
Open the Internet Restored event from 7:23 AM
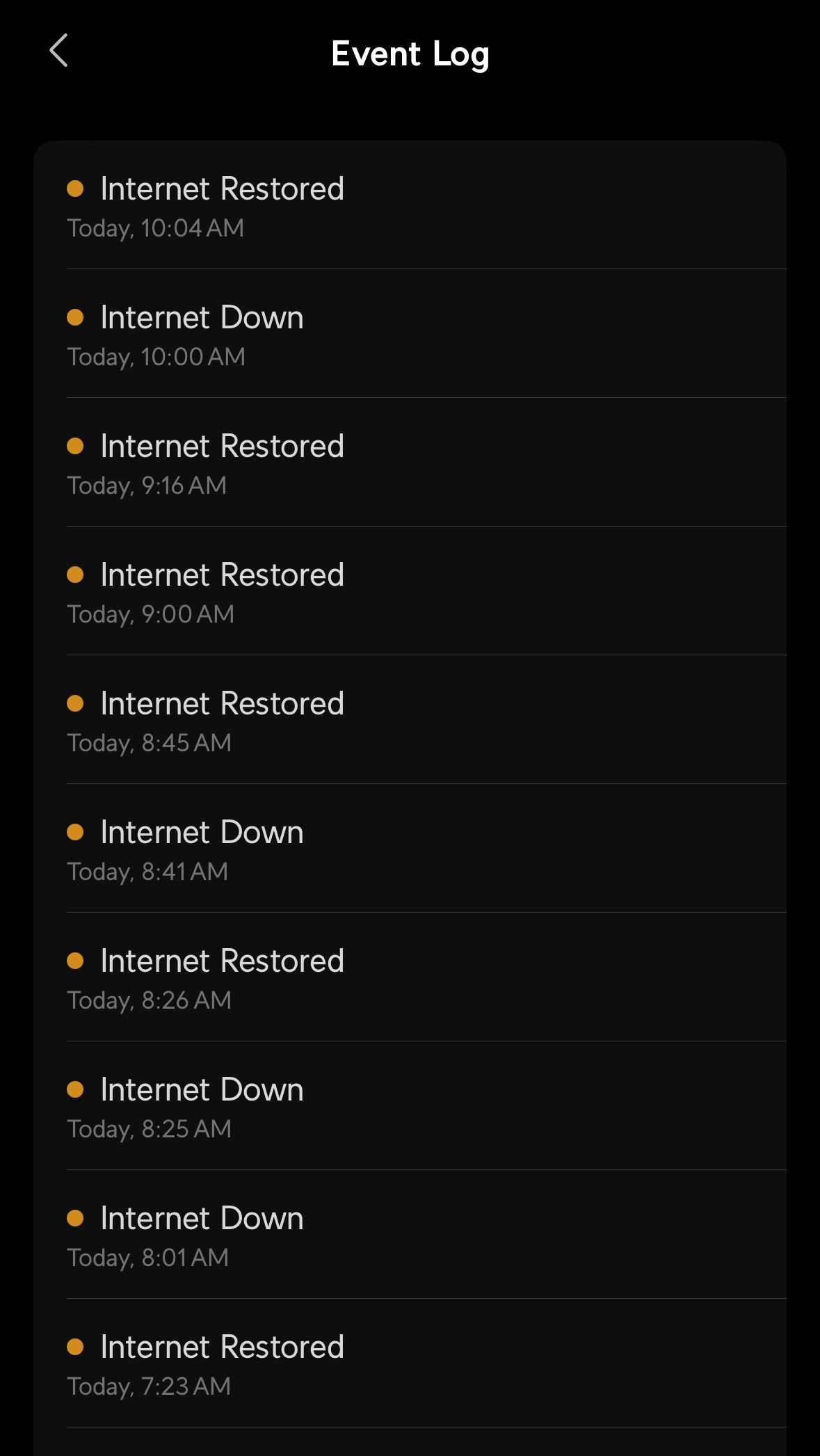[223, 1347]
